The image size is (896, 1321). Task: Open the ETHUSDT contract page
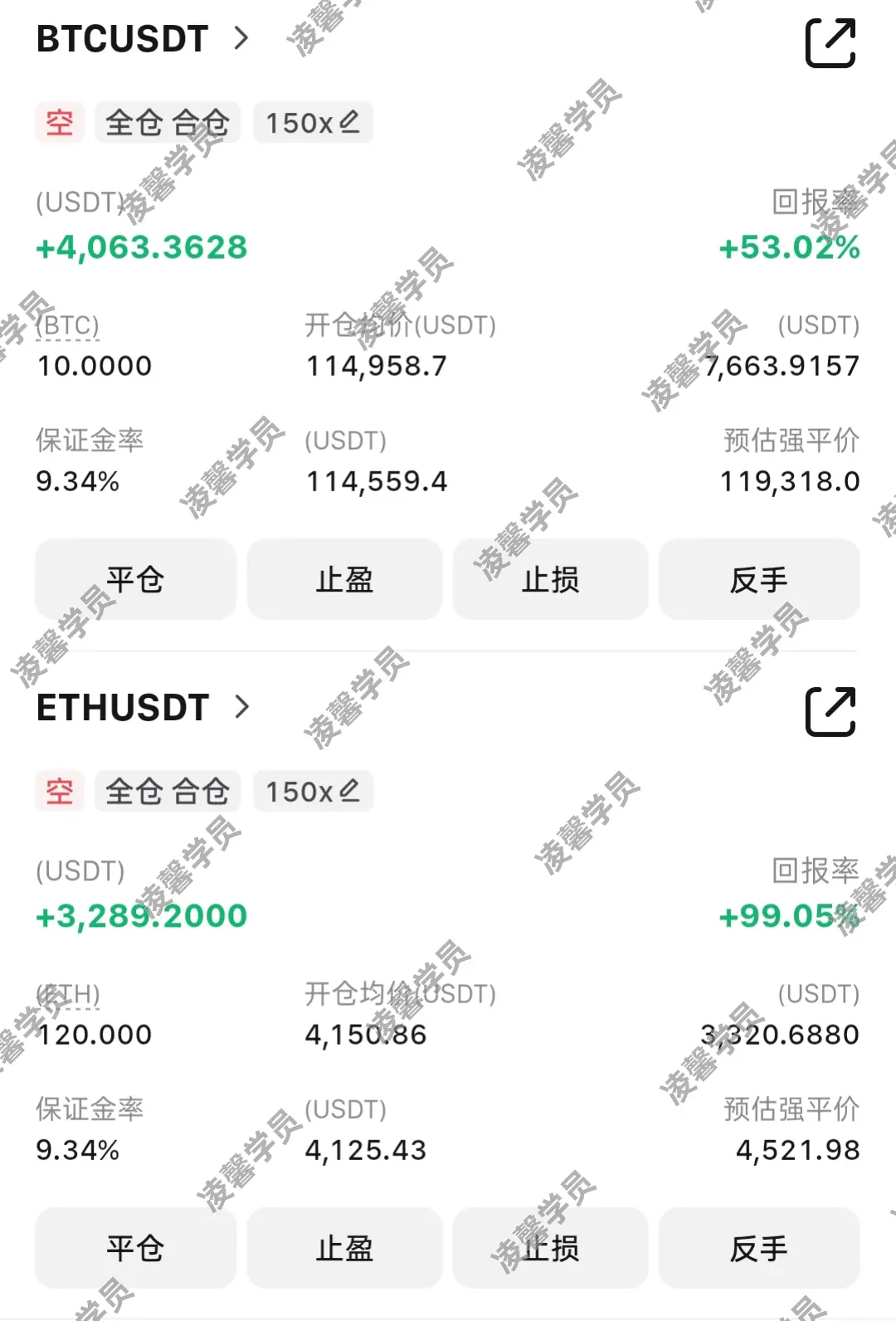click(143, 708)
